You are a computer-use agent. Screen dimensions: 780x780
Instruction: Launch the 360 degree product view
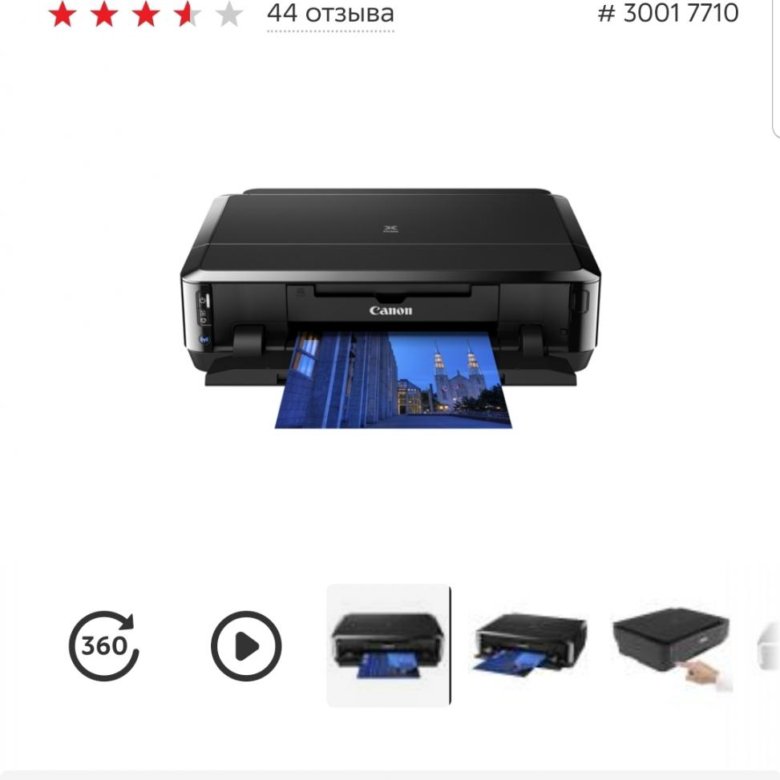[104, 646]
